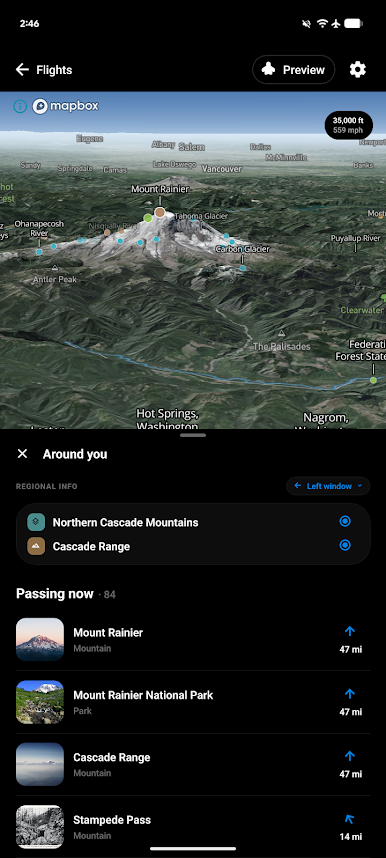Open Mount Rainier mountain details
The image size is (386, 858).
pos(193,639)
